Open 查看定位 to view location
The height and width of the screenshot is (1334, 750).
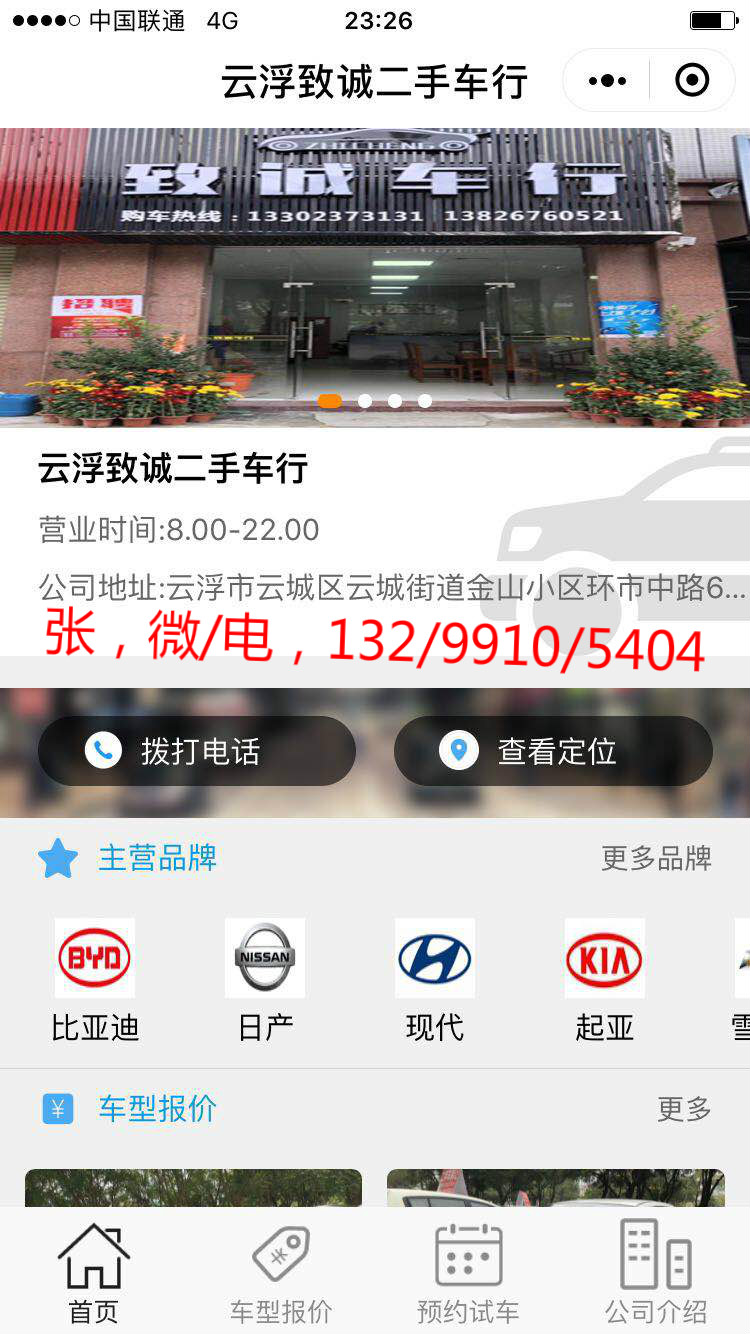tap(553, 751)
